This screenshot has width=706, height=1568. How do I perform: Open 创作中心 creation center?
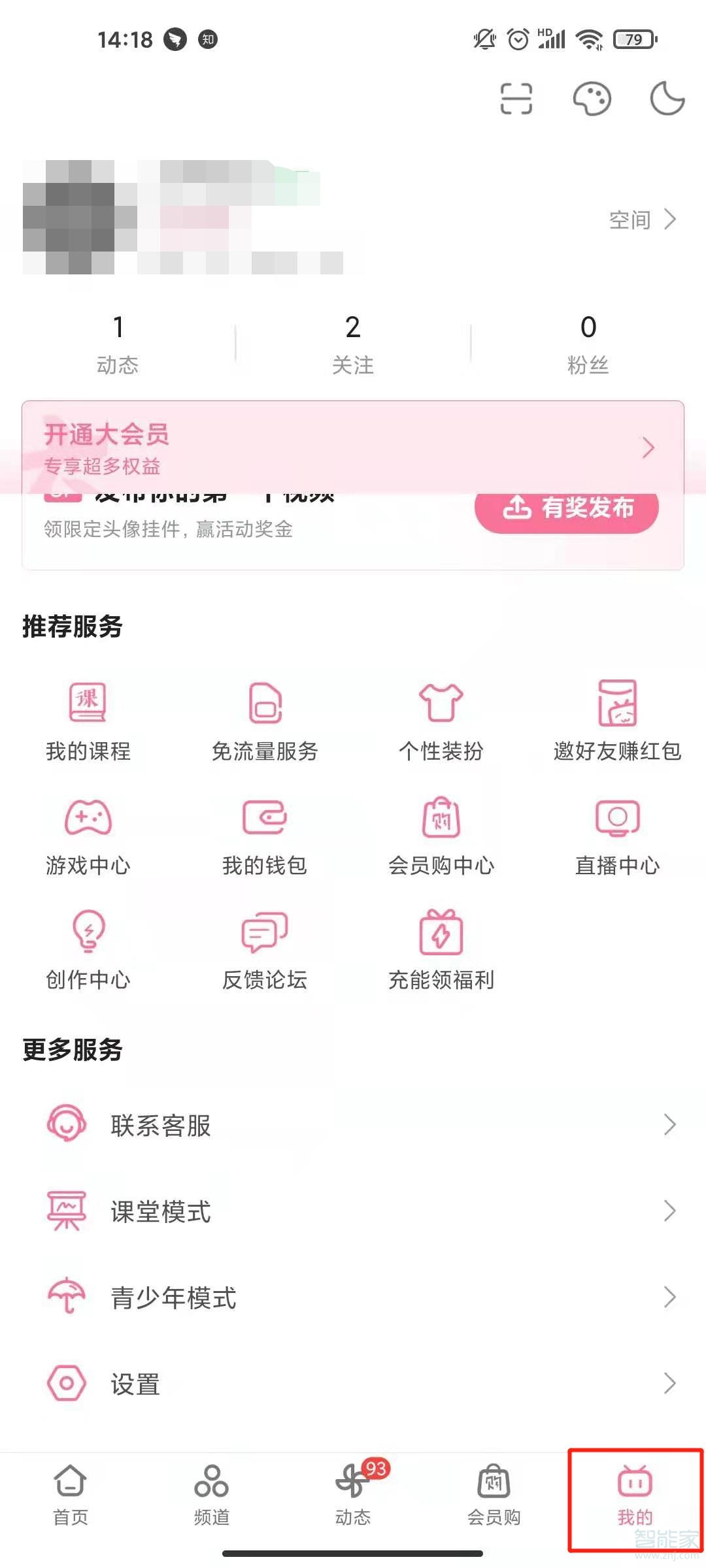coord(87,947)
